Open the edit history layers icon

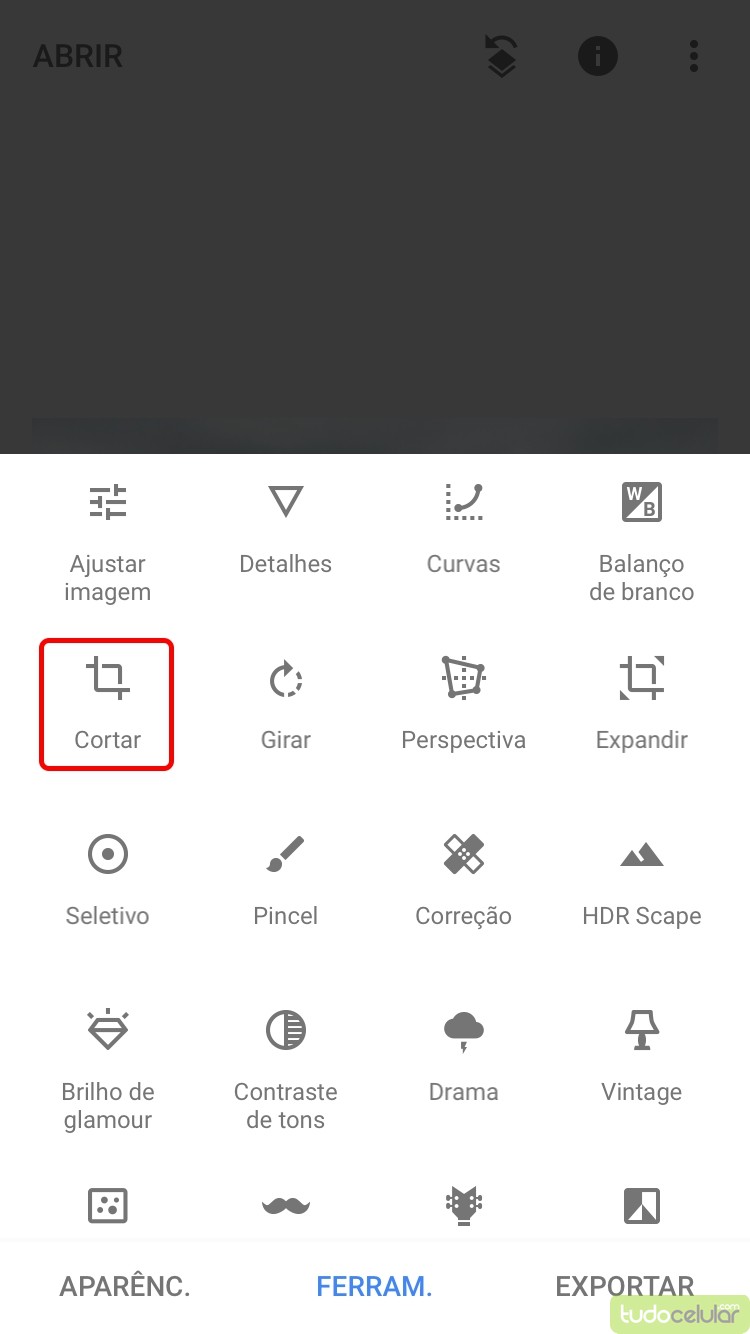point(501,57)
